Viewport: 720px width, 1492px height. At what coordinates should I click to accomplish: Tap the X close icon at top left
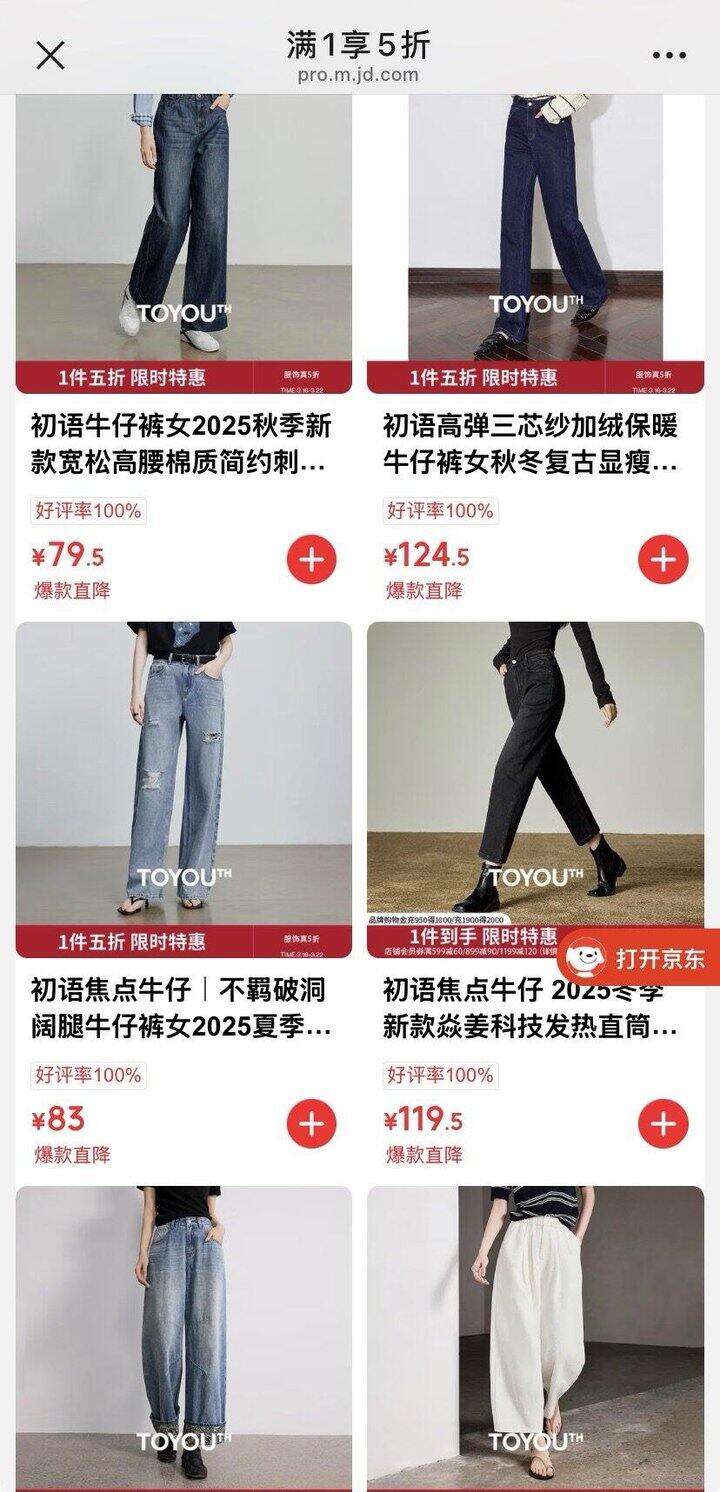49,56
